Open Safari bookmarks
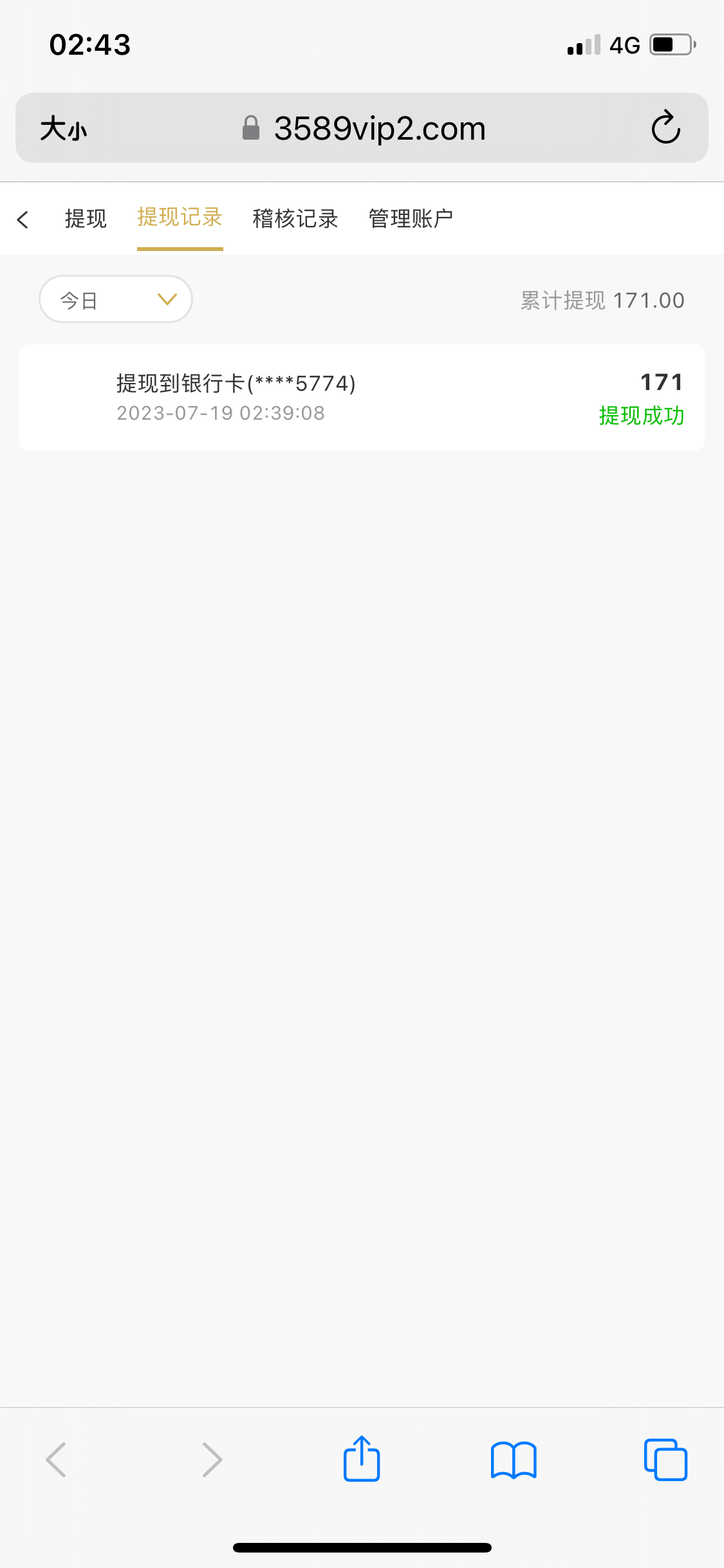 (513, 1459)
